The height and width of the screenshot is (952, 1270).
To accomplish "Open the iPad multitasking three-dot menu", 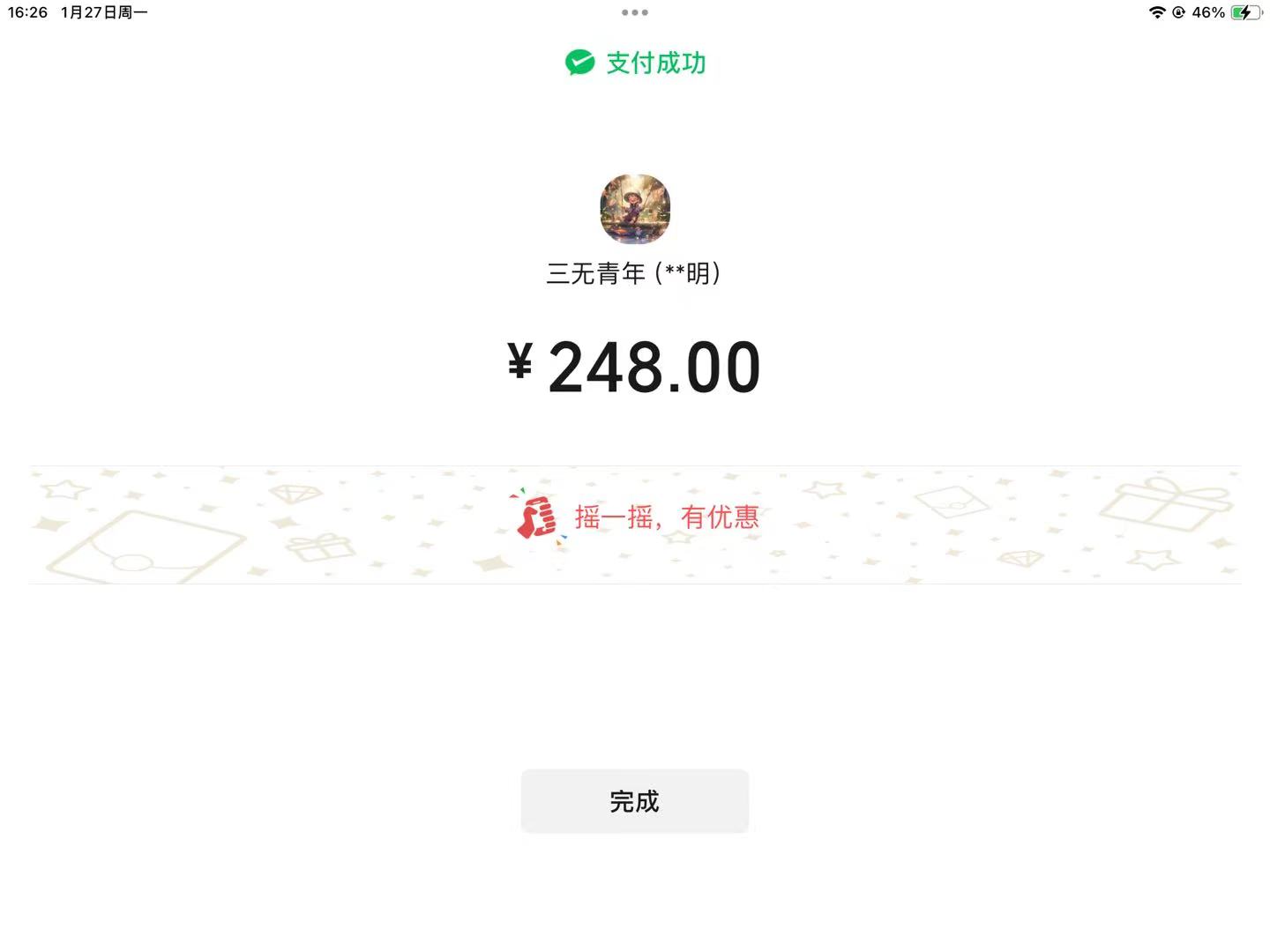I will coord(635,12).
